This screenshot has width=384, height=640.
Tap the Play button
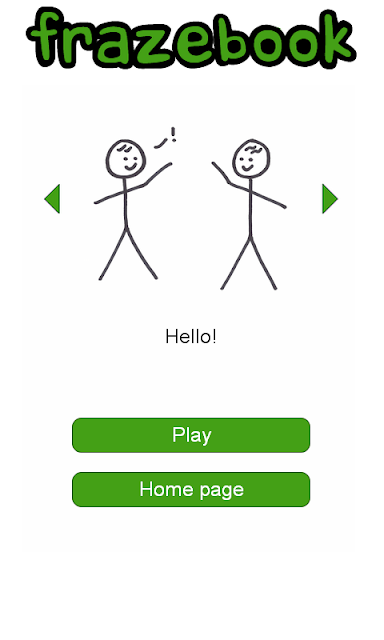(191, 435)
